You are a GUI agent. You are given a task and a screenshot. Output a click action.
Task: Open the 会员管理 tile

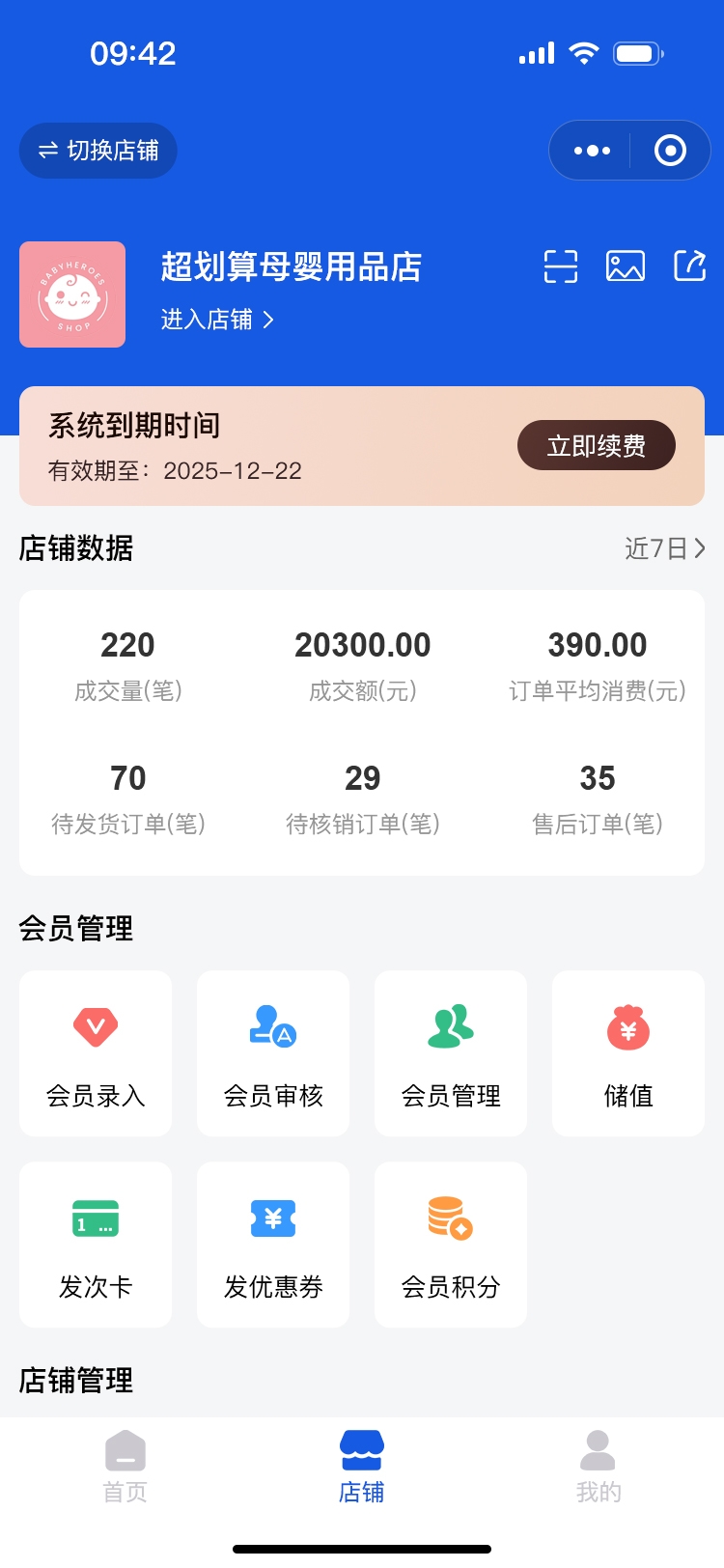(x=451, y=1053)
